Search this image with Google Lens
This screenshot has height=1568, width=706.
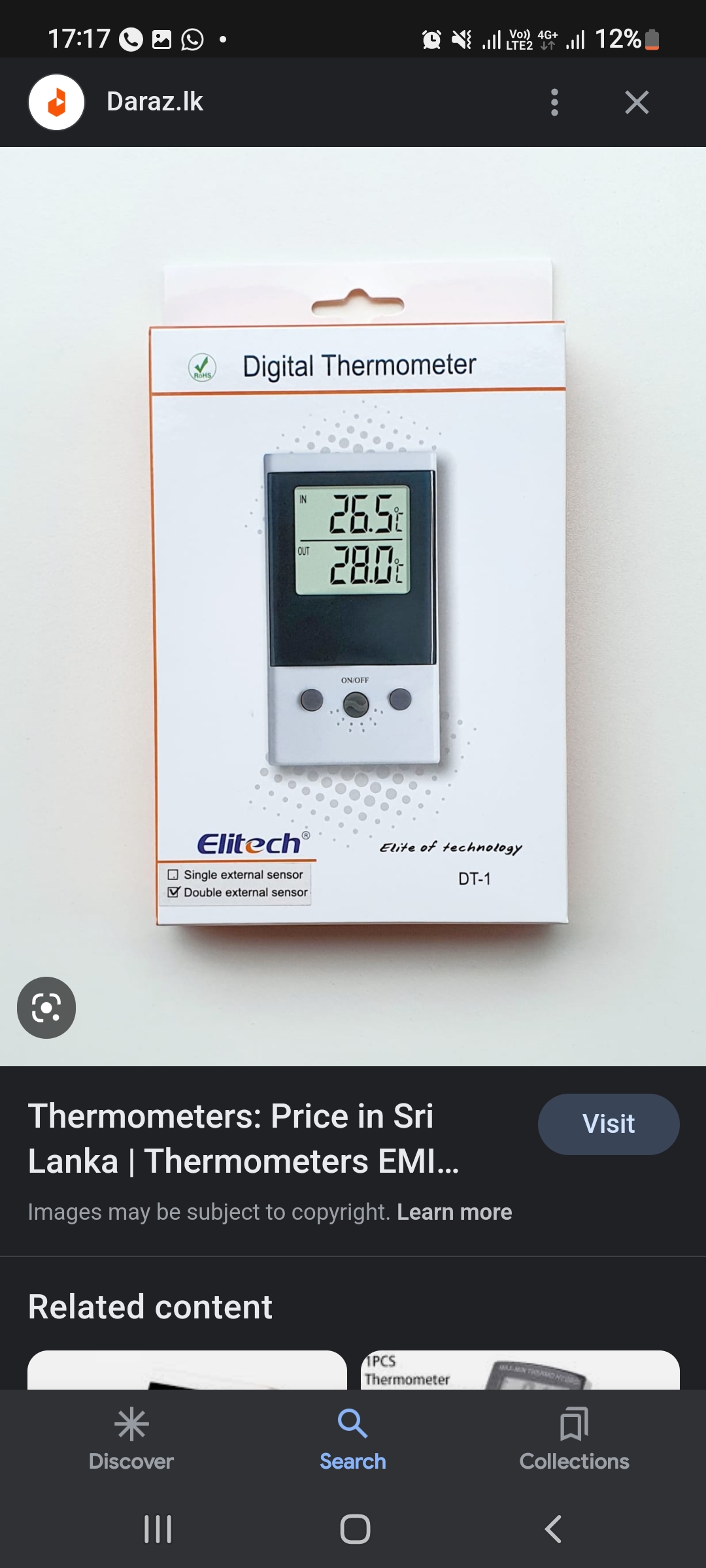pos(46,1007)
